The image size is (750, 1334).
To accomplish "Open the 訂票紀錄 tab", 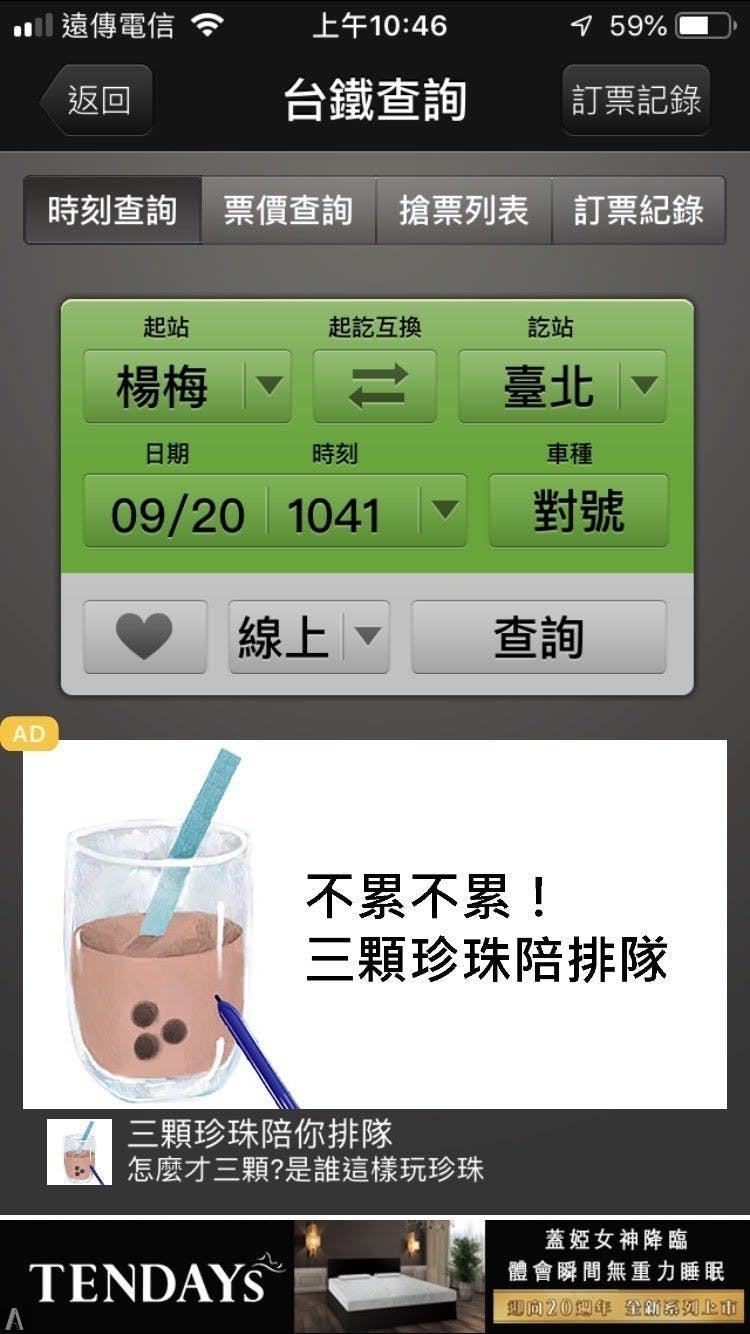I will [638, 210].
